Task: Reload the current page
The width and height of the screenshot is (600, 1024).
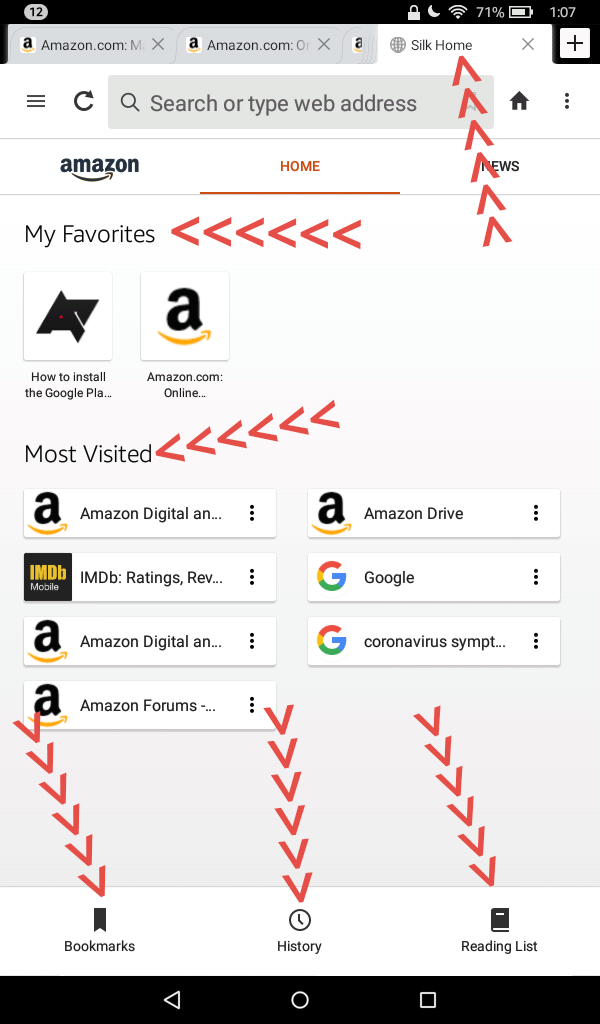Action: (x=84, y=101)
